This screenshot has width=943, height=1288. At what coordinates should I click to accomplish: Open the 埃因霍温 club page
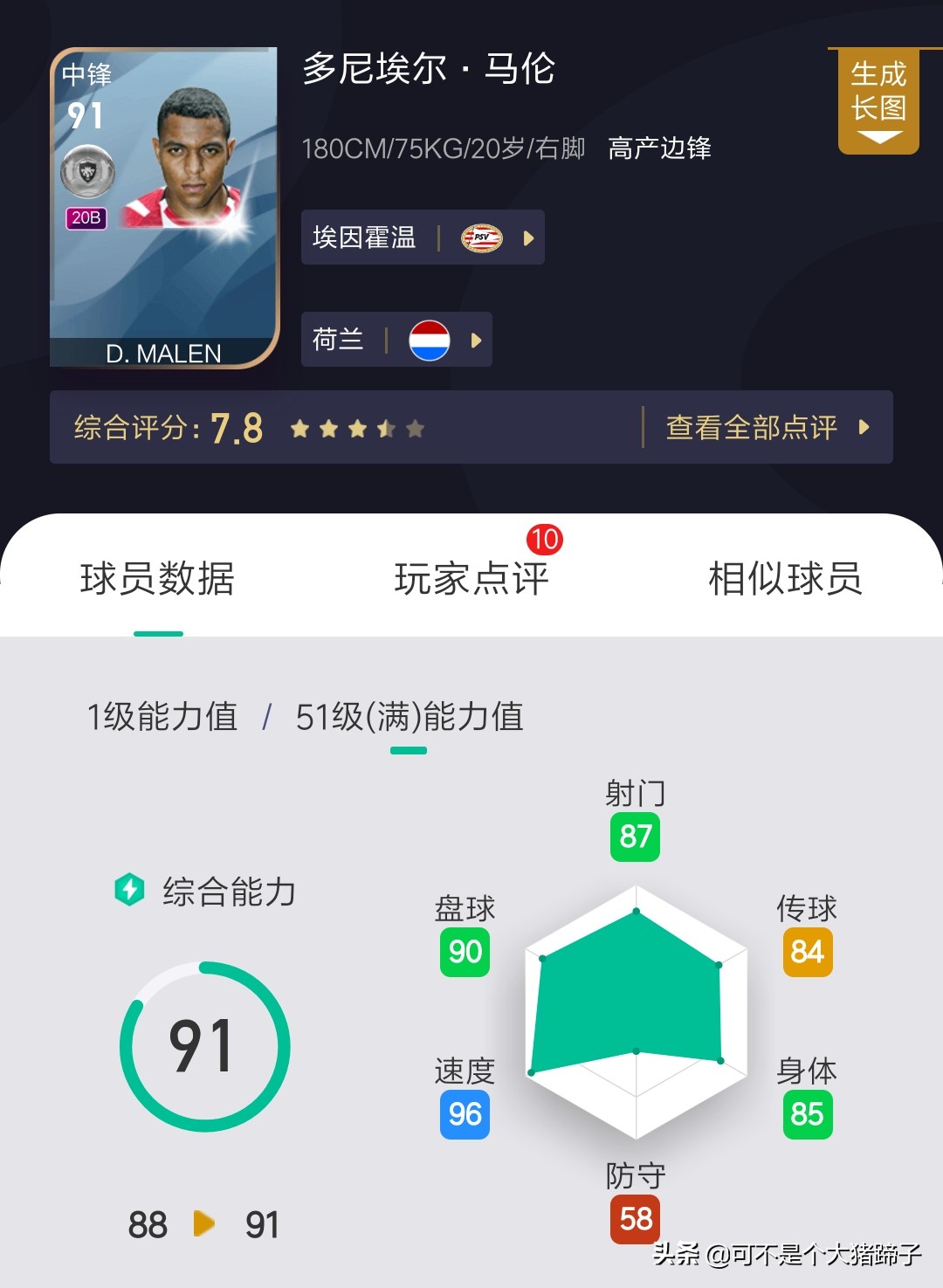(x=423, y=238)
